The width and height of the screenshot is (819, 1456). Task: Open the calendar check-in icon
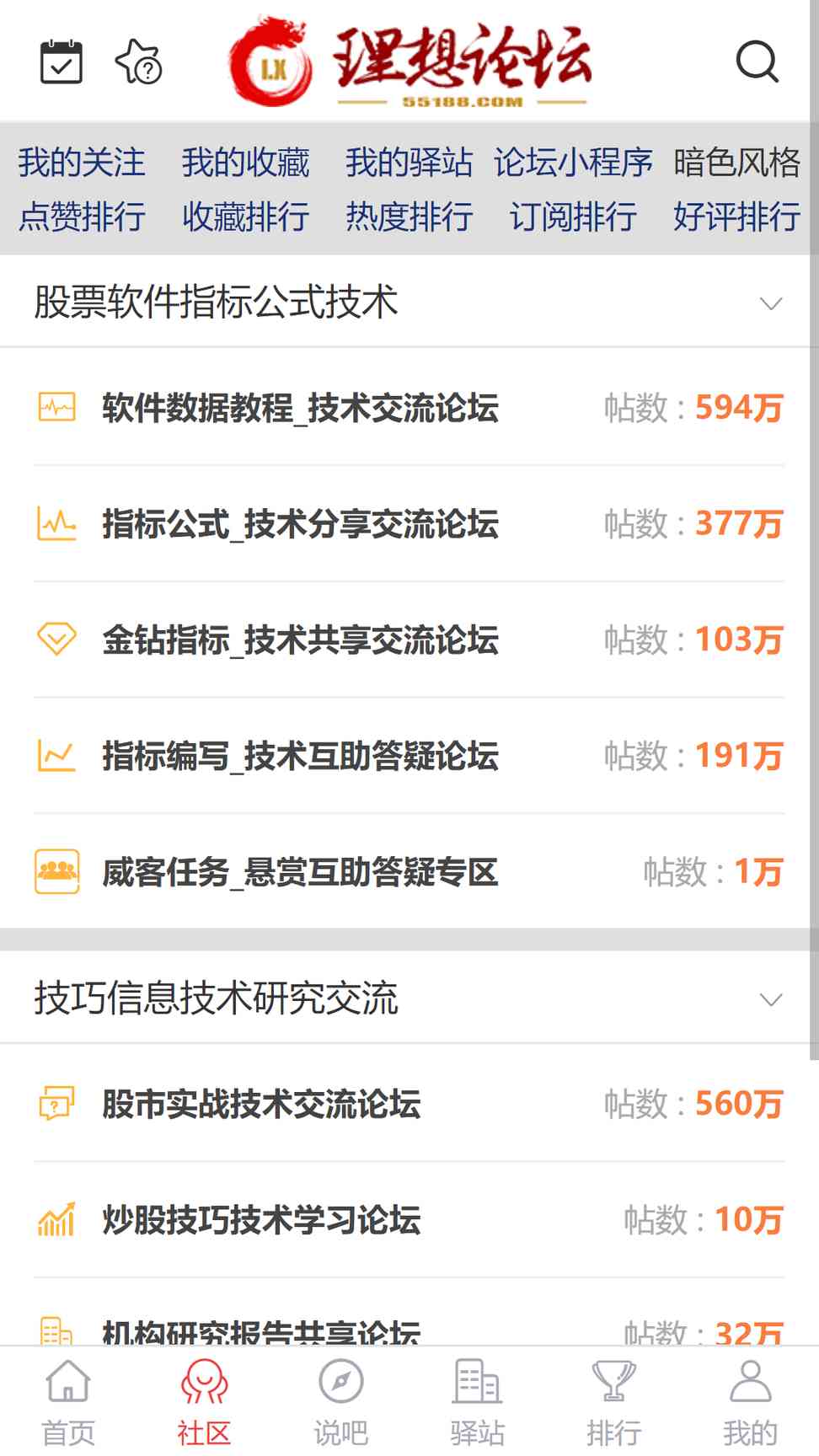point(62,62)
